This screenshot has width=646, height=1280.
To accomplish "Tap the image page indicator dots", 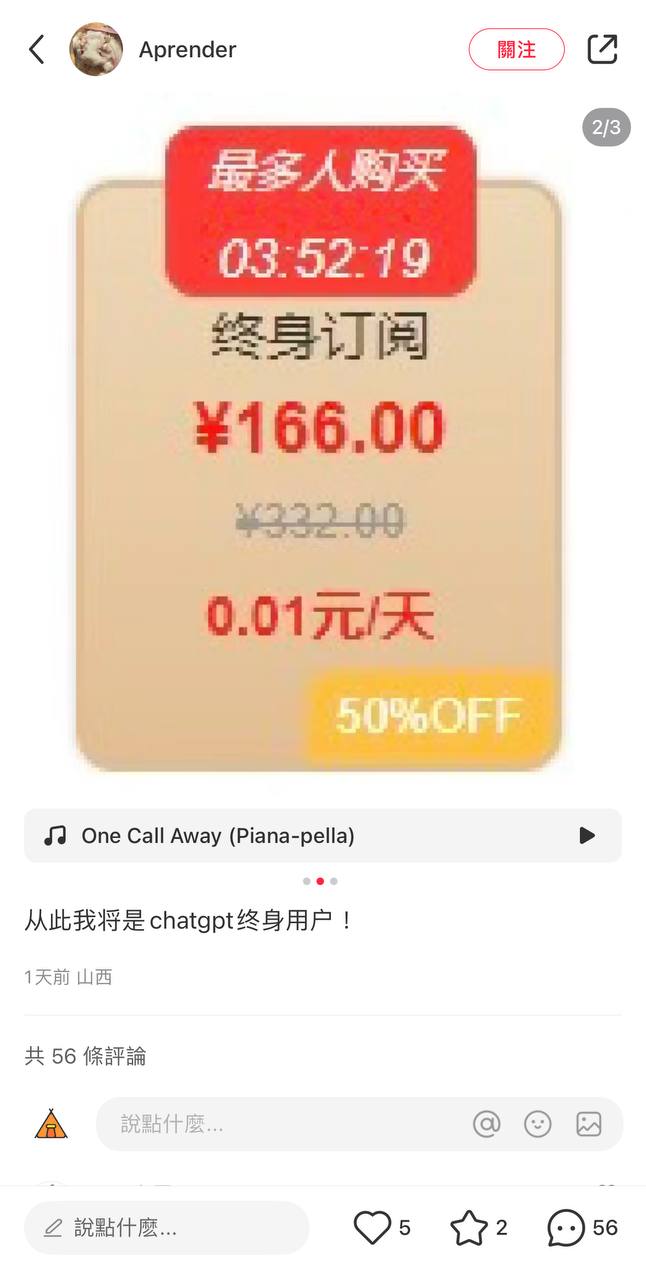I will click(320, 881).
